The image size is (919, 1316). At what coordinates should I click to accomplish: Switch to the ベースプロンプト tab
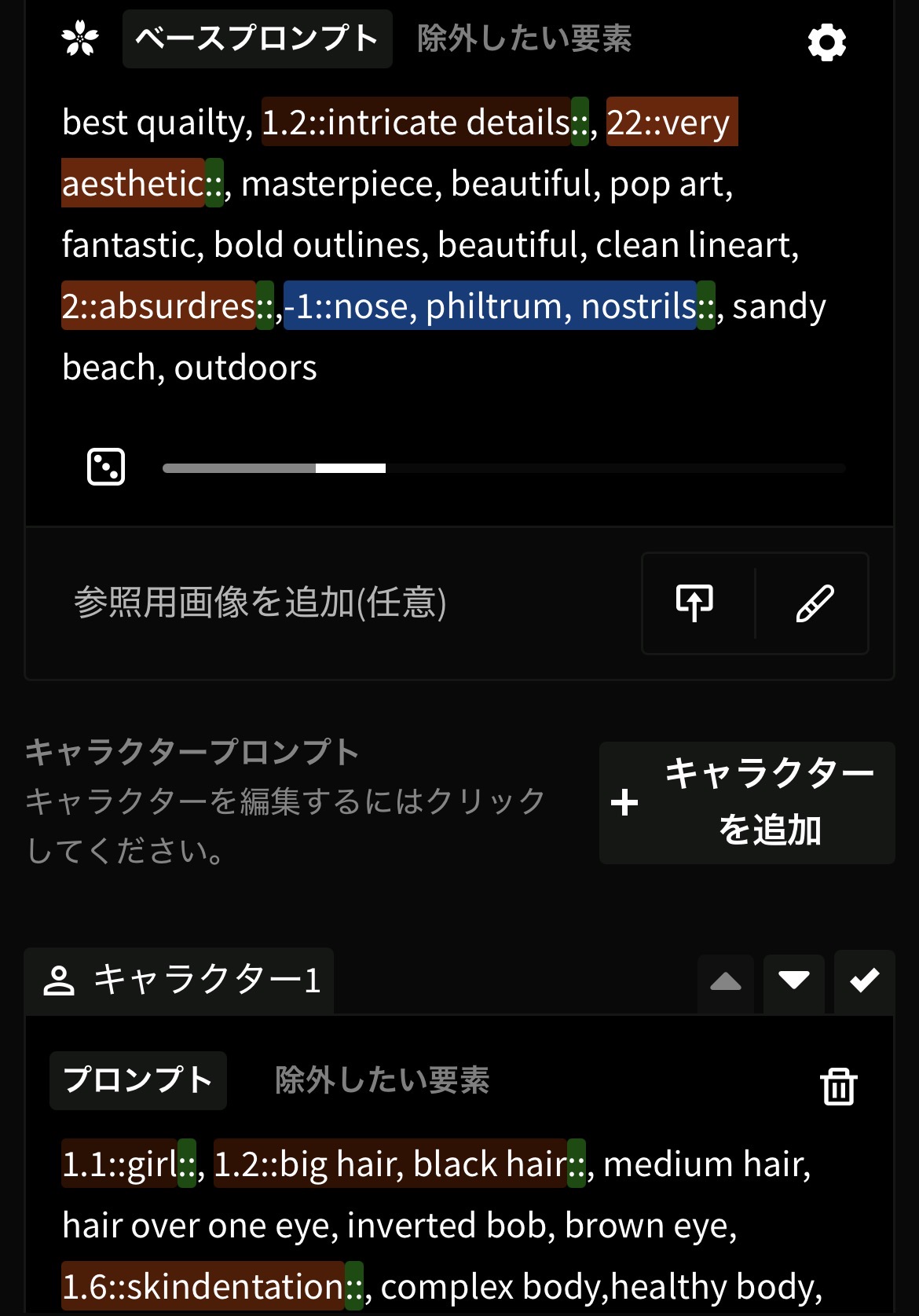point(257,38)
